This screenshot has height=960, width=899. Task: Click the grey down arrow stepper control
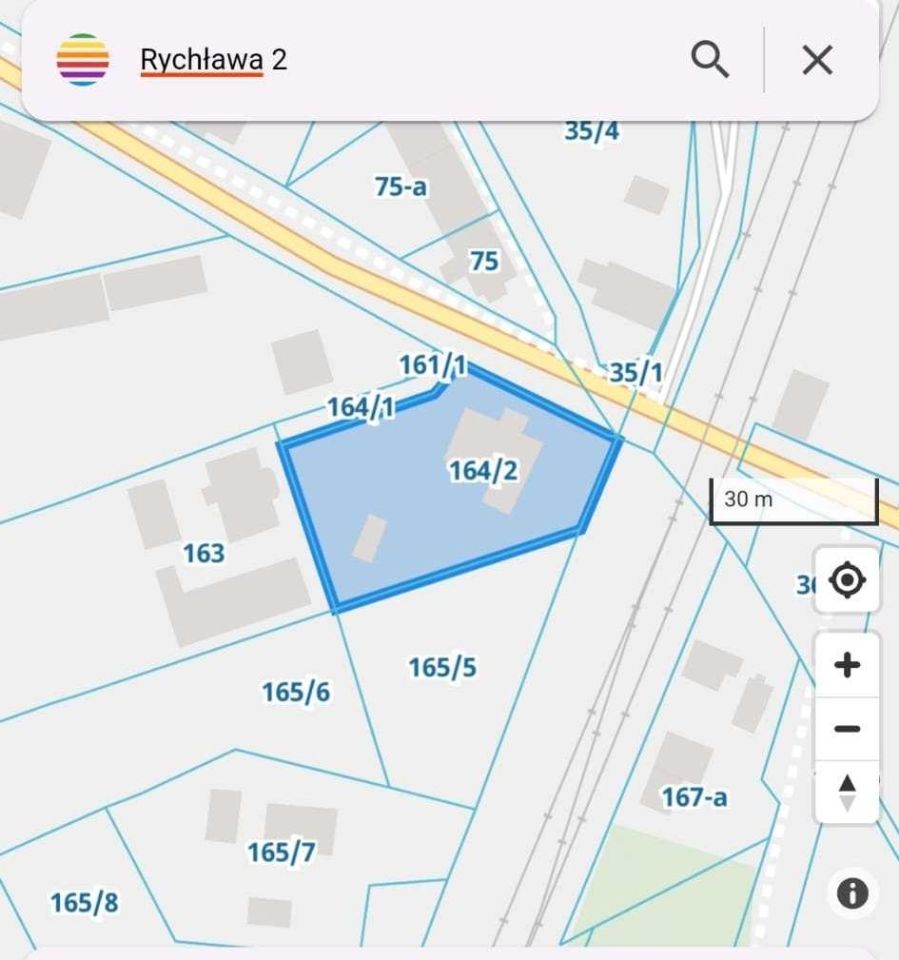[847, 803]
